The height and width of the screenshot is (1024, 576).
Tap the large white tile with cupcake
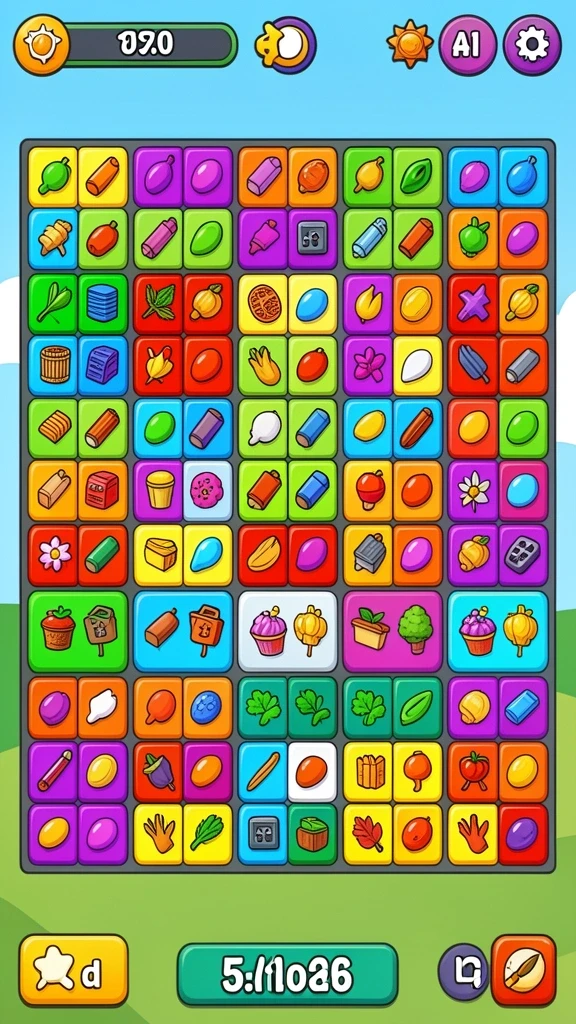tap(287, 631)
